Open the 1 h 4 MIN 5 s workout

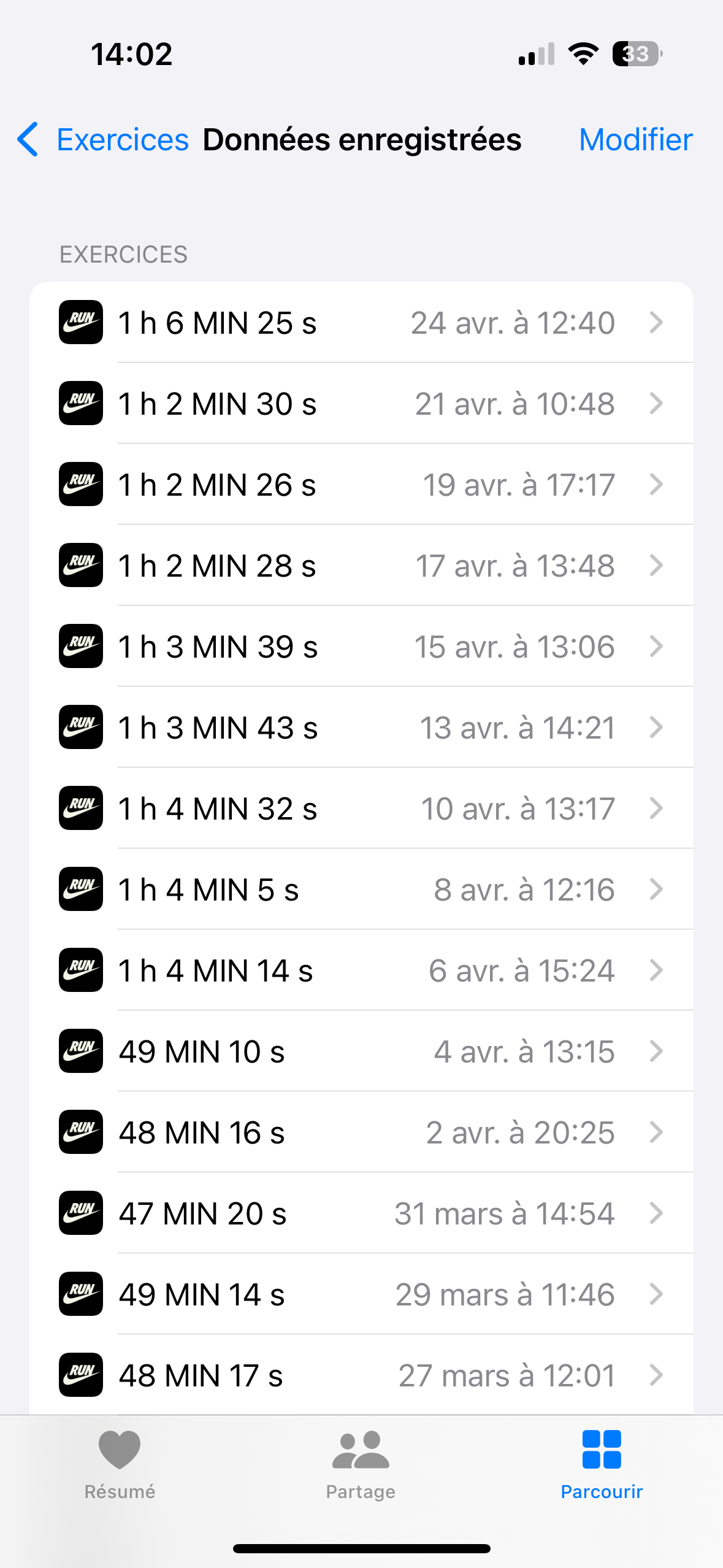coord(361,890)
